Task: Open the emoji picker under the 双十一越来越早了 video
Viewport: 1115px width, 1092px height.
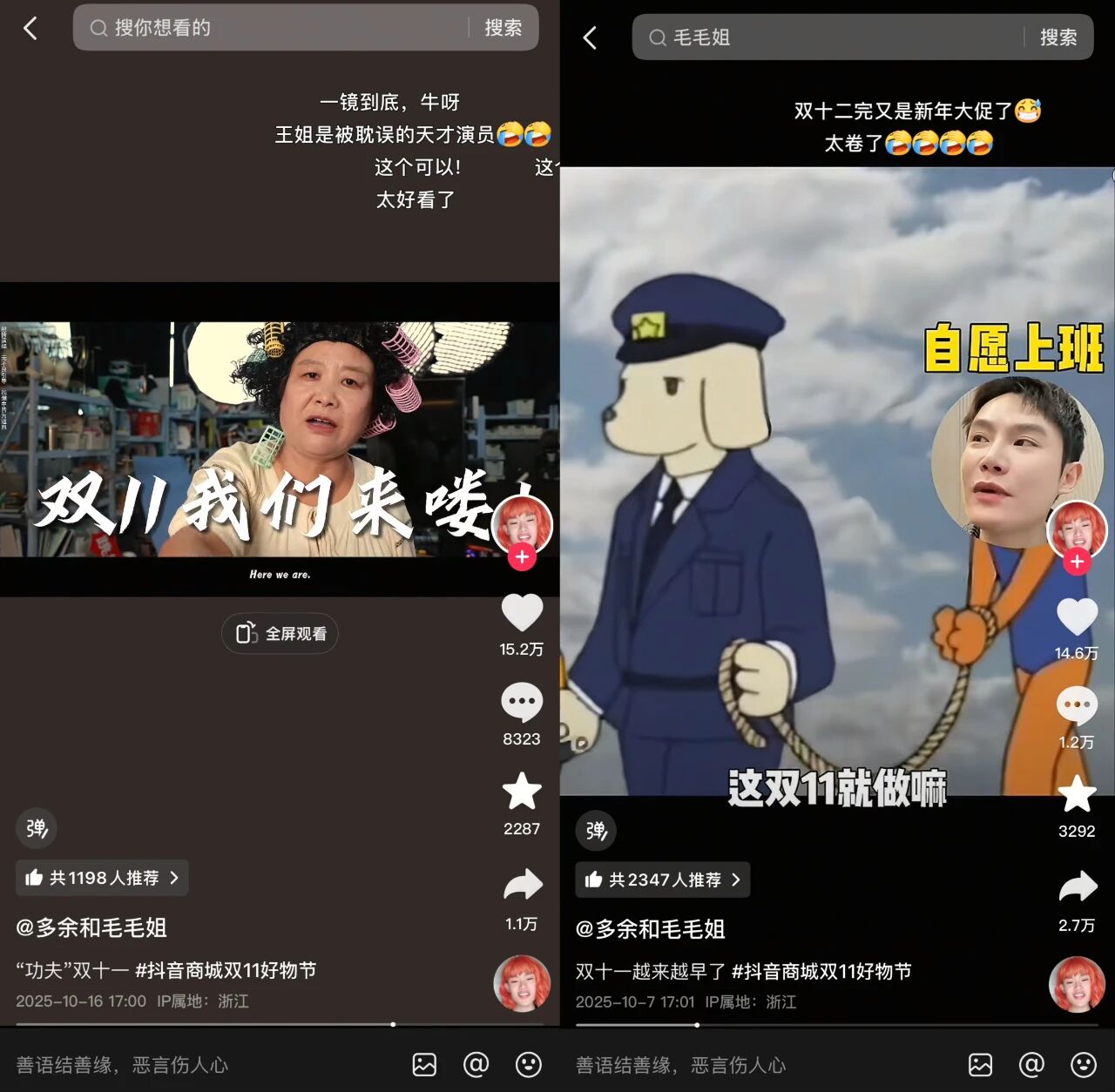Action: pos(1083,1064)
